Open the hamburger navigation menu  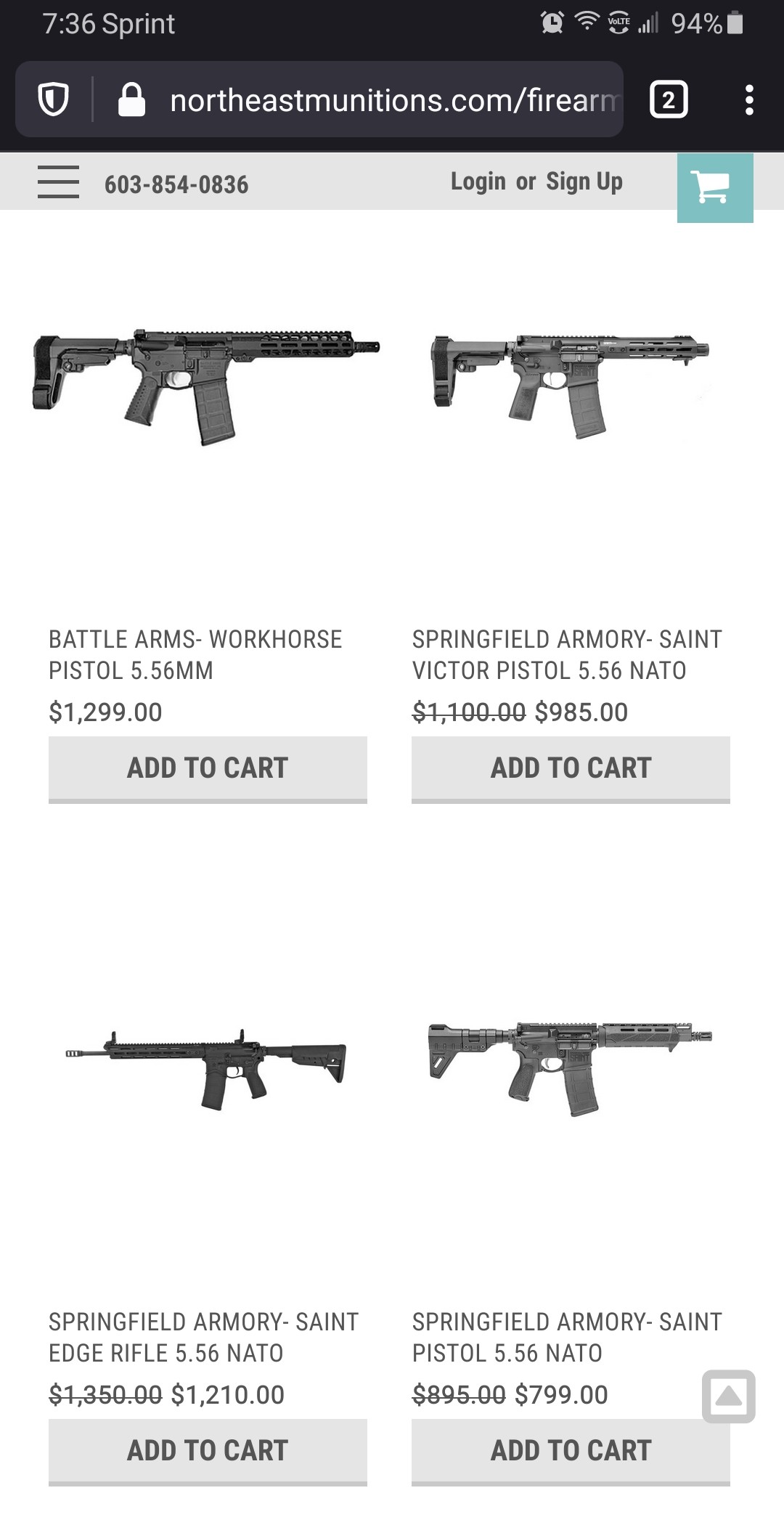tap(58, 182)
